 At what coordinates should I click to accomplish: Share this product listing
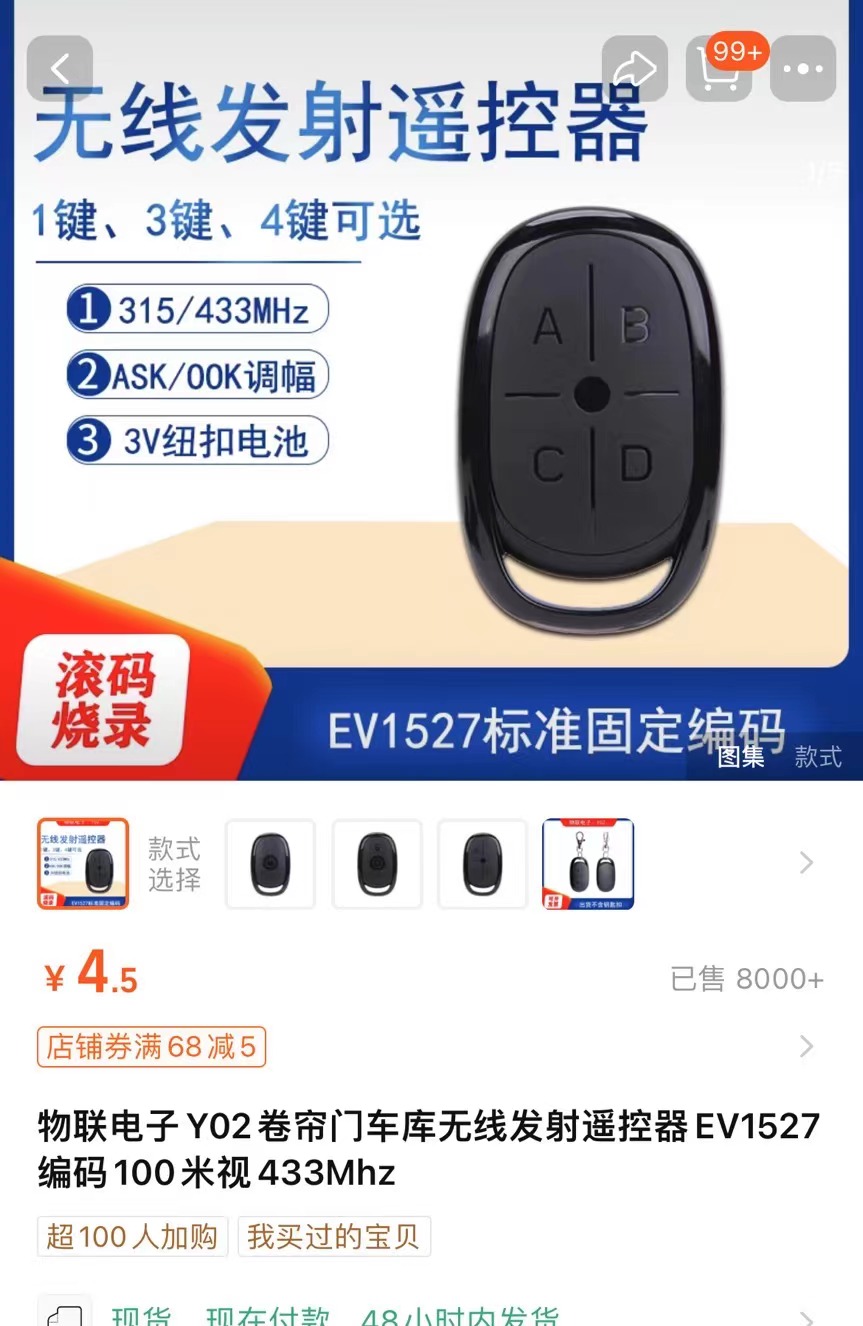635,68
